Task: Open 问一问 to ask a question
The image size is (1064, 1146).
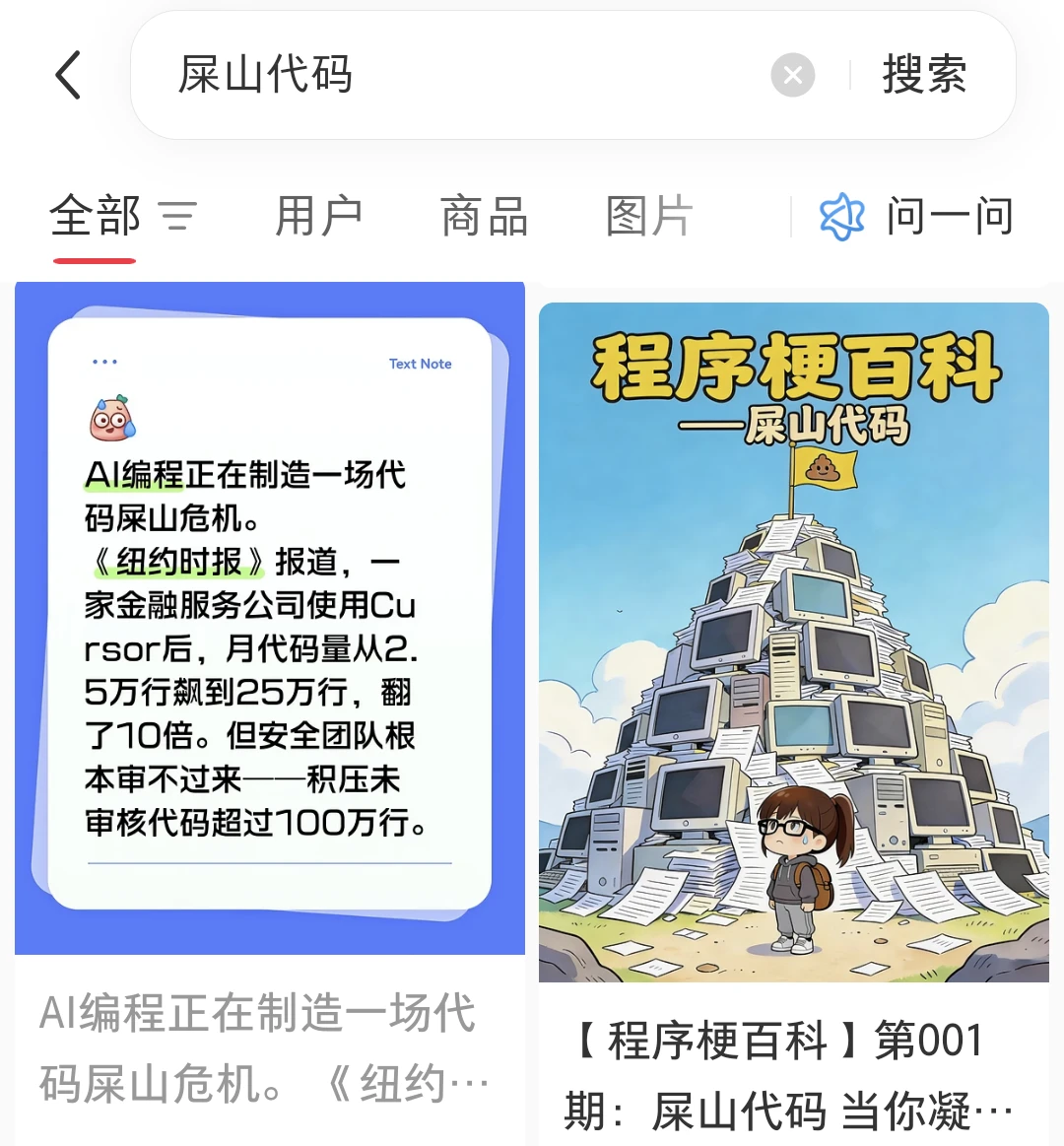Action: point(948,216)
